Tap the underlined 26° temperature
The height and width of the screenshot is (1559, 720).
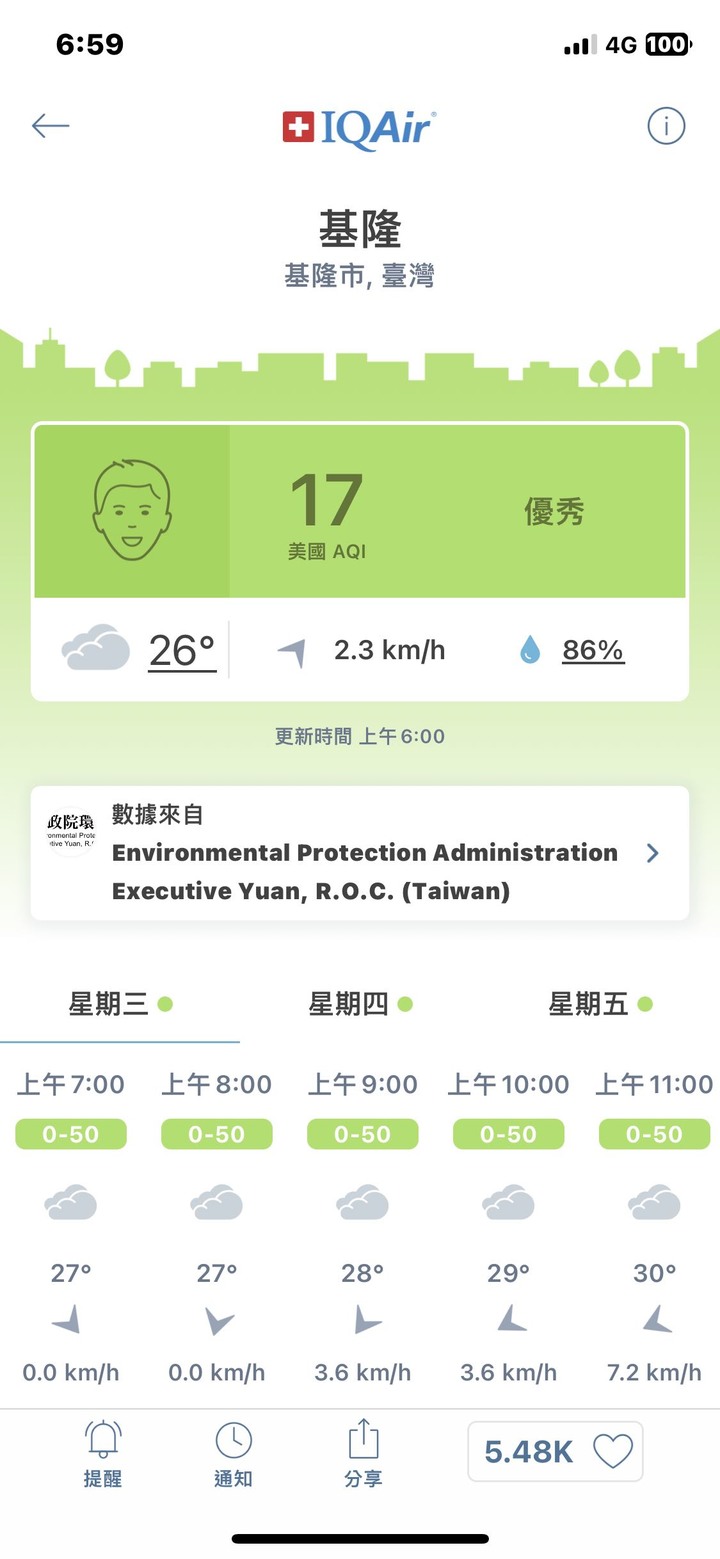[x=182, y=651]
